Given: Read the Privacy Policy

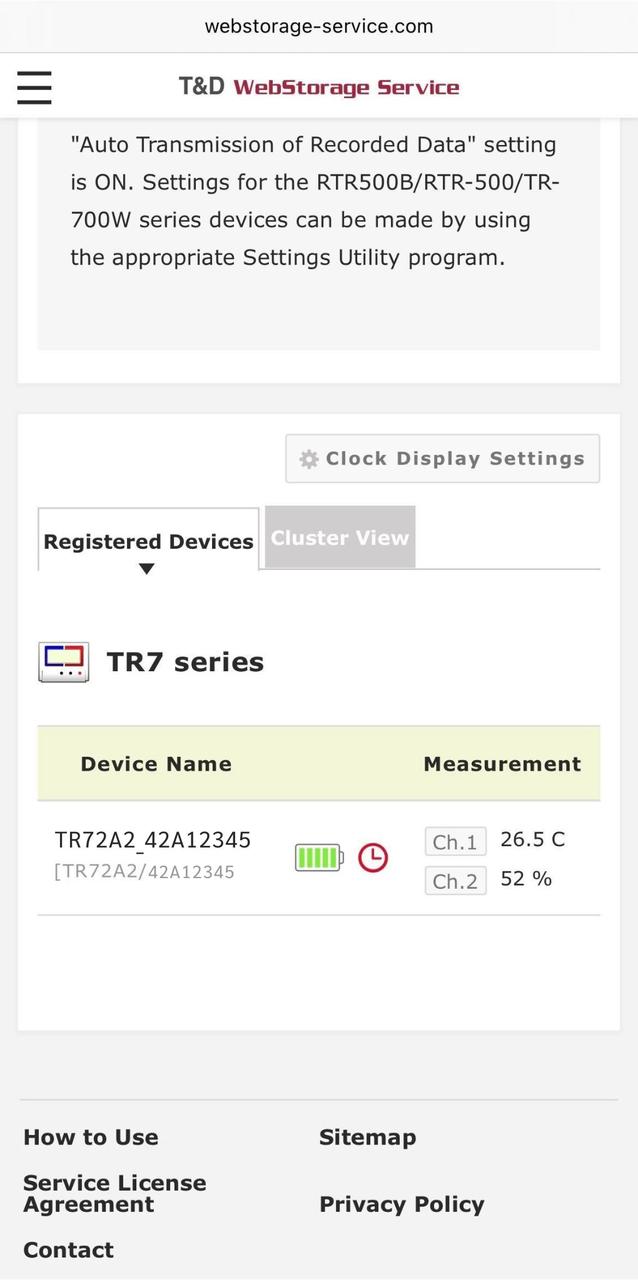Looking at the screenshot, I should (401, 1204).
